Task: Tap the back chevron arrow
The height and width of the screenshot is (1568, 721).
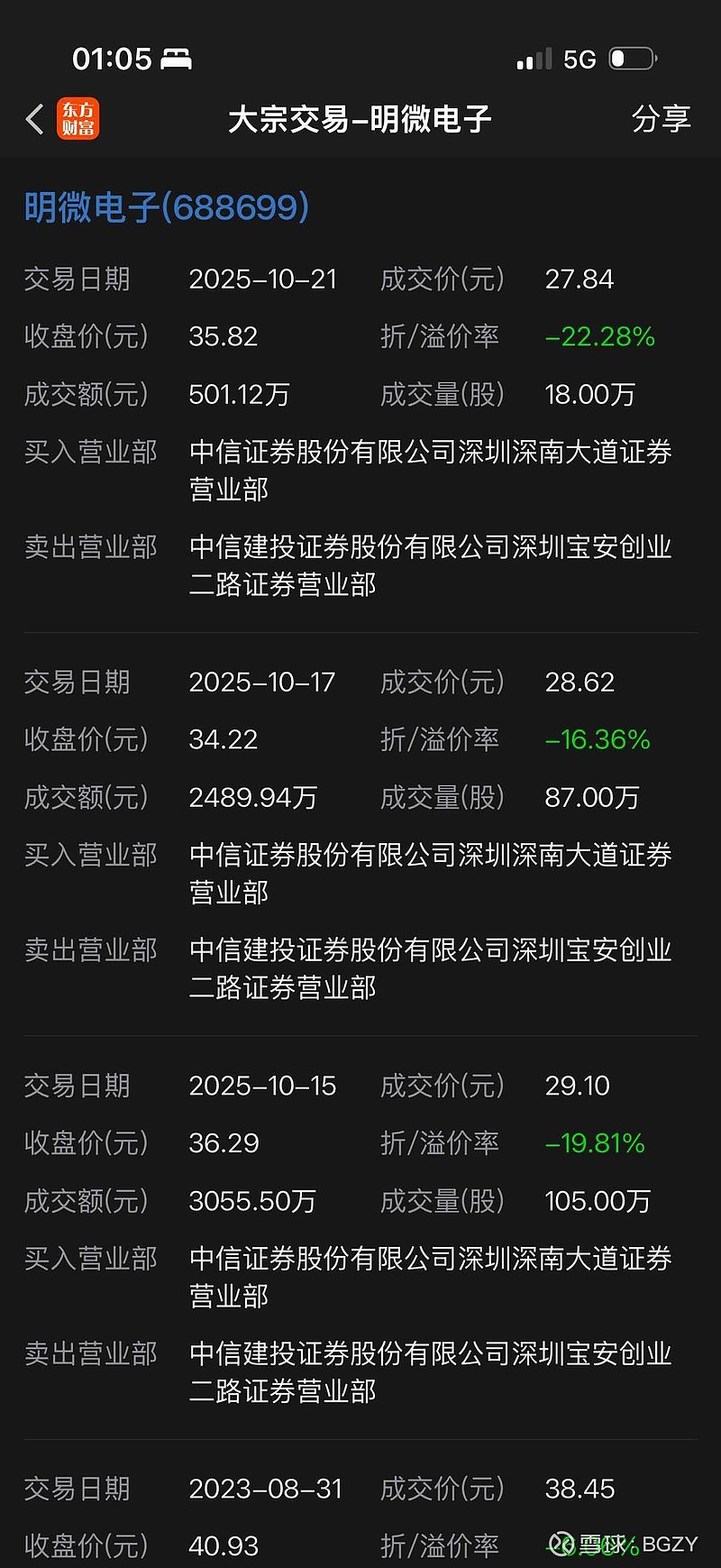Action: click(x=33, y=118)
